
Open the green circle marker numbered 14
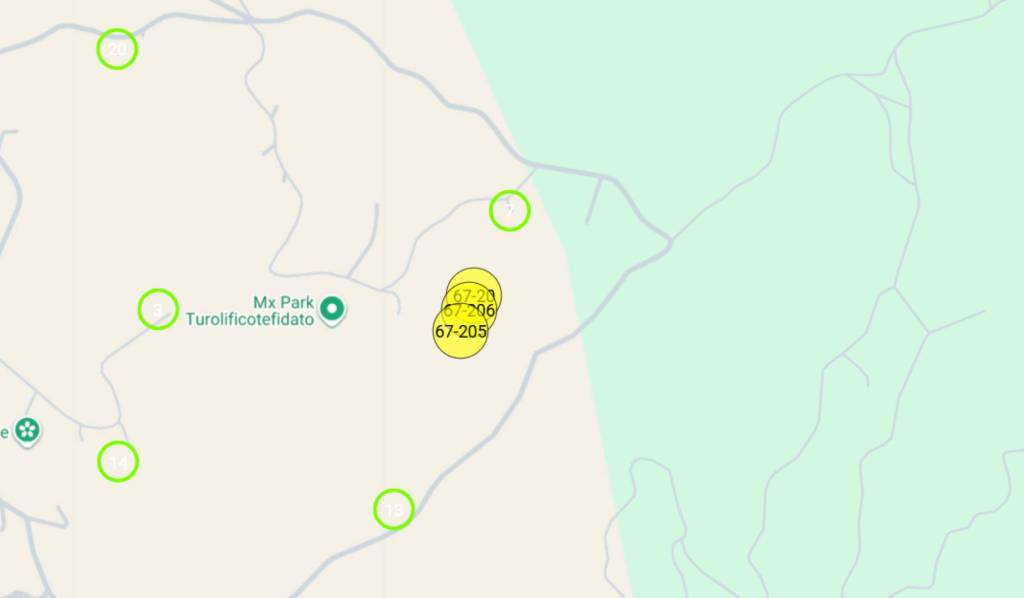coord(118,462)
